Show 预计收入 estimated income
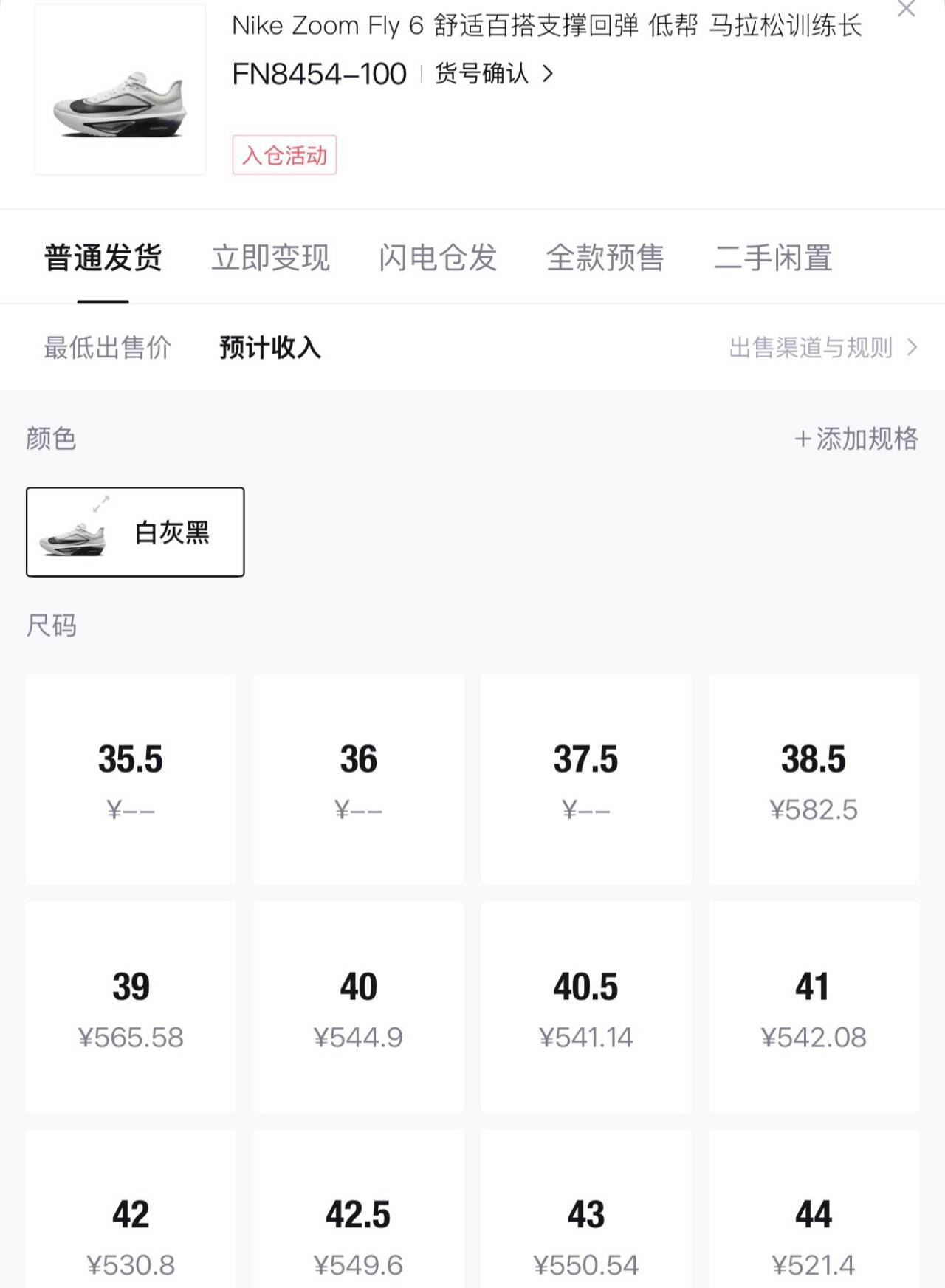This screenshot has height=1288, width=945. pos(270,347)
